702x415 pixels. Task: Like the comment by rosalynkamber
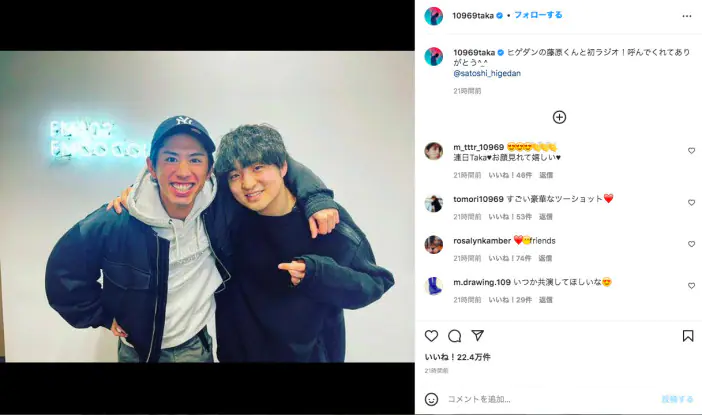coord(691,244)
